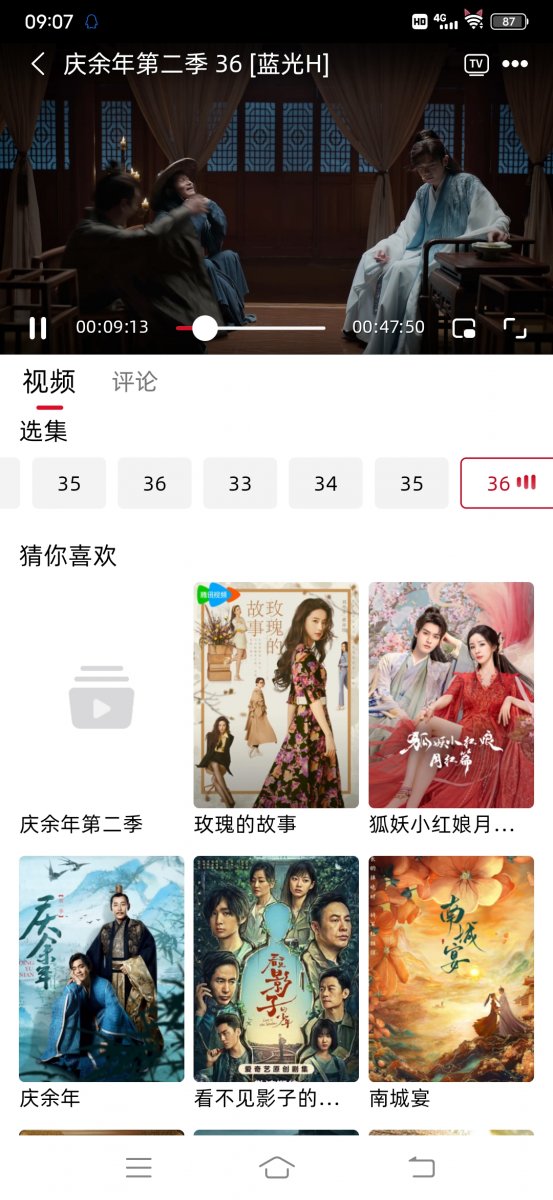This screenshot has width=553, height=1200.
Task: Open 狐妖小红娘月红篇 poster
Action: [x=452, y=695]
